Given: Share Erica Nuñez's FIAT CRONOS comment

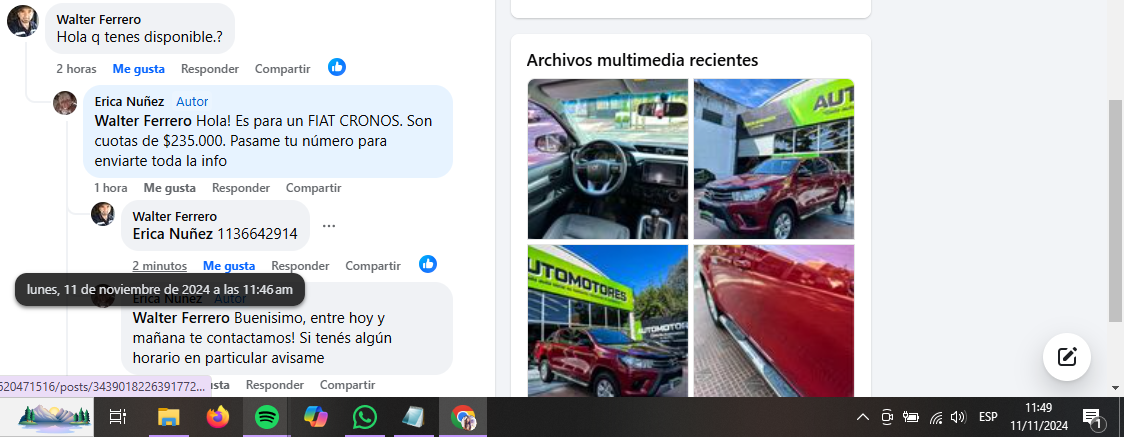Looking at the screenshot, I should tap(313, 188).
